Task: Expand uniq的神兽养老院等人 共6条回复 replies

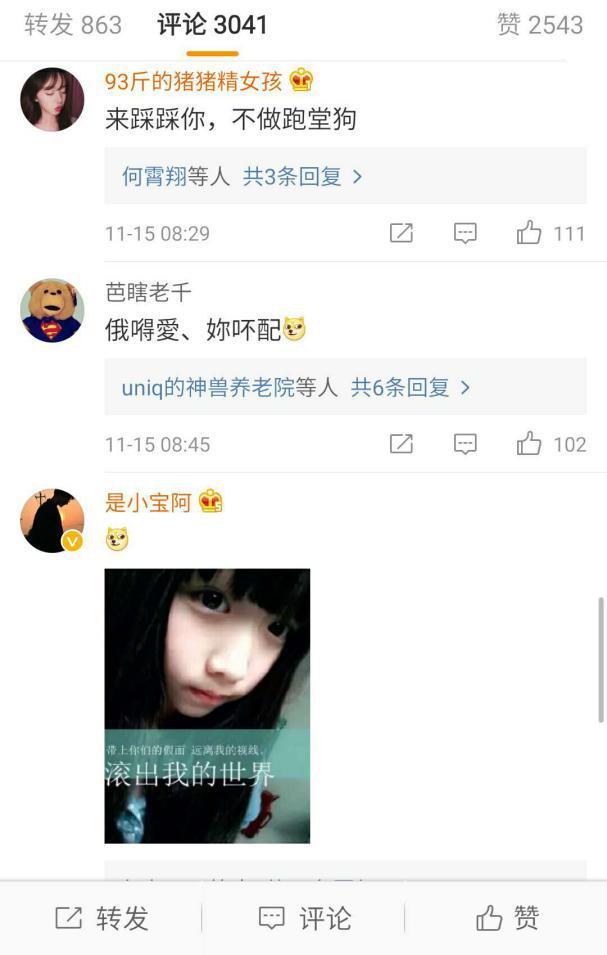Action: pos(296,388)
